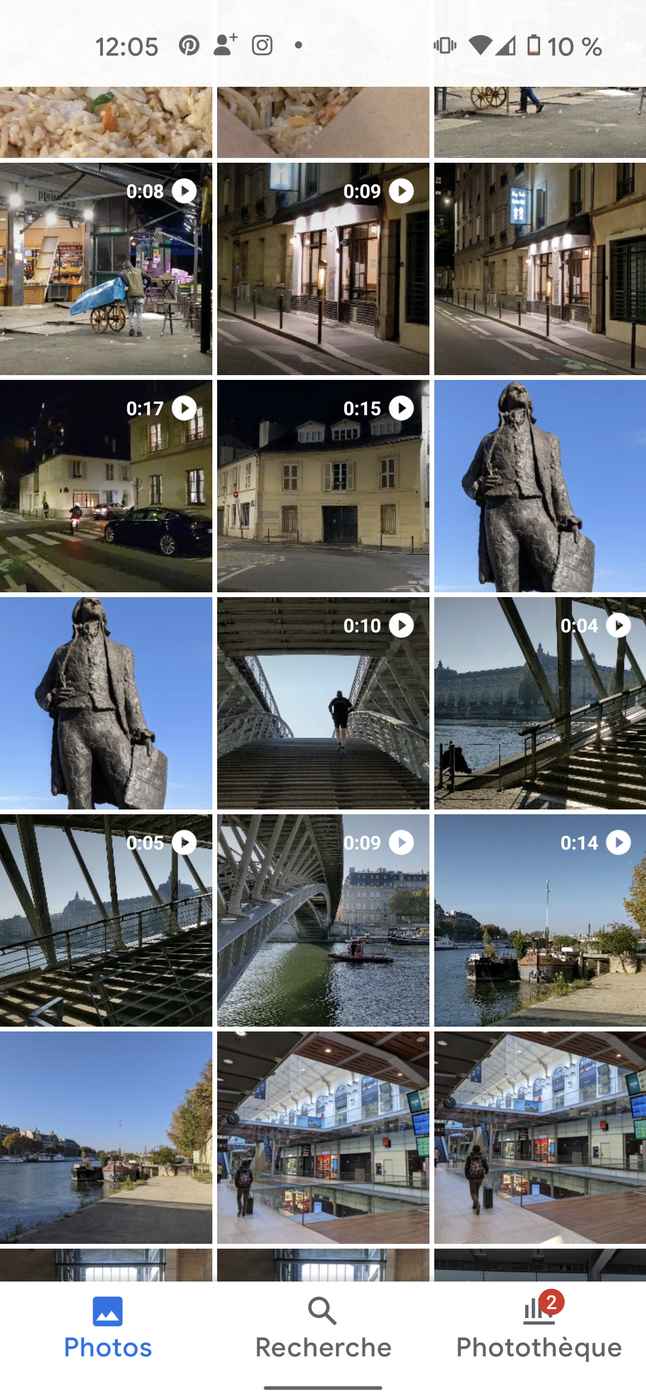The image size is (646, 1400).
Task: Play the 0:09 bridge arch river video
Action: (322, 920)
